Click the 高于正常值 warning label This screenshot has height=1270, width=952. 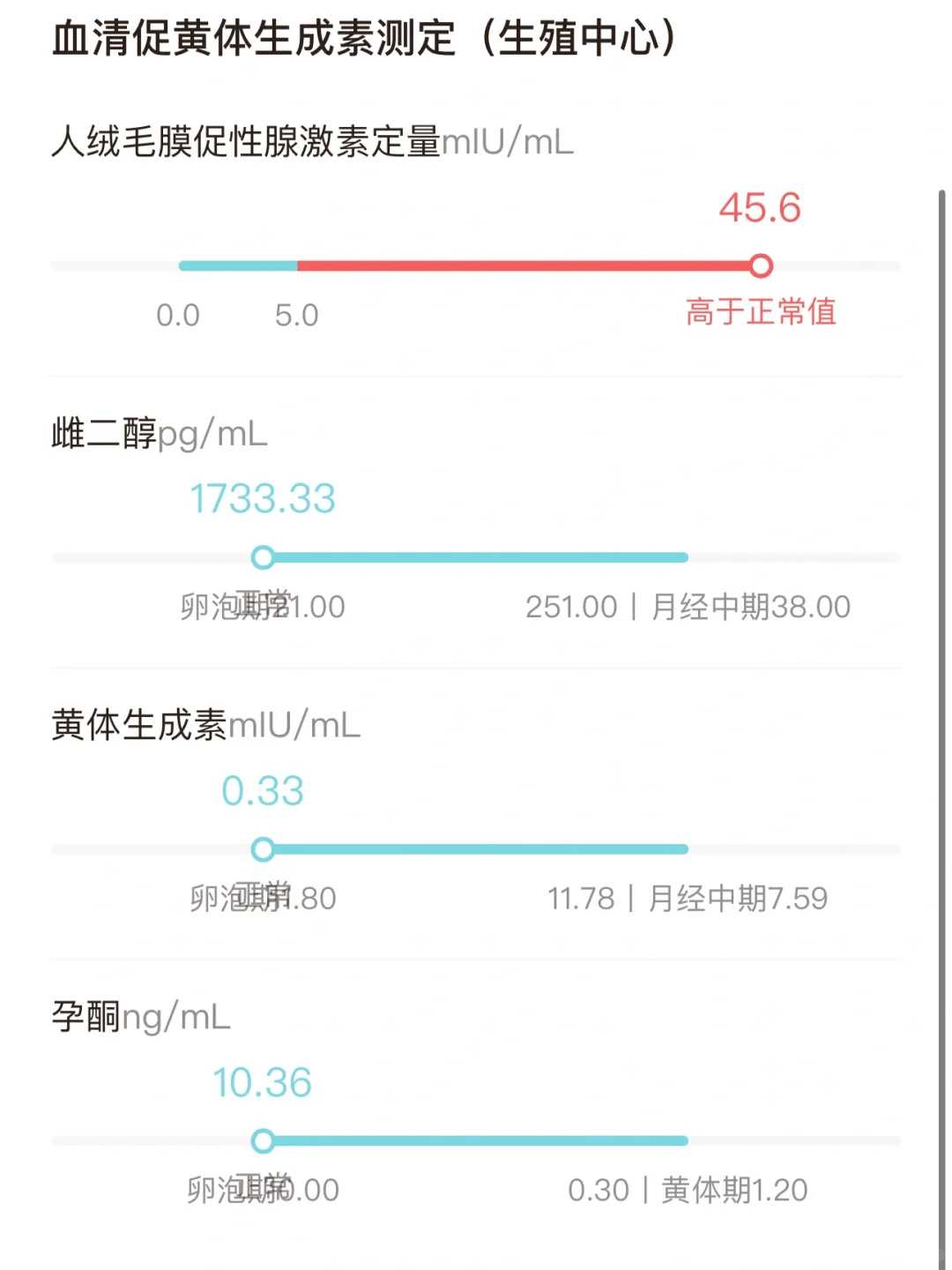(762, 312)
